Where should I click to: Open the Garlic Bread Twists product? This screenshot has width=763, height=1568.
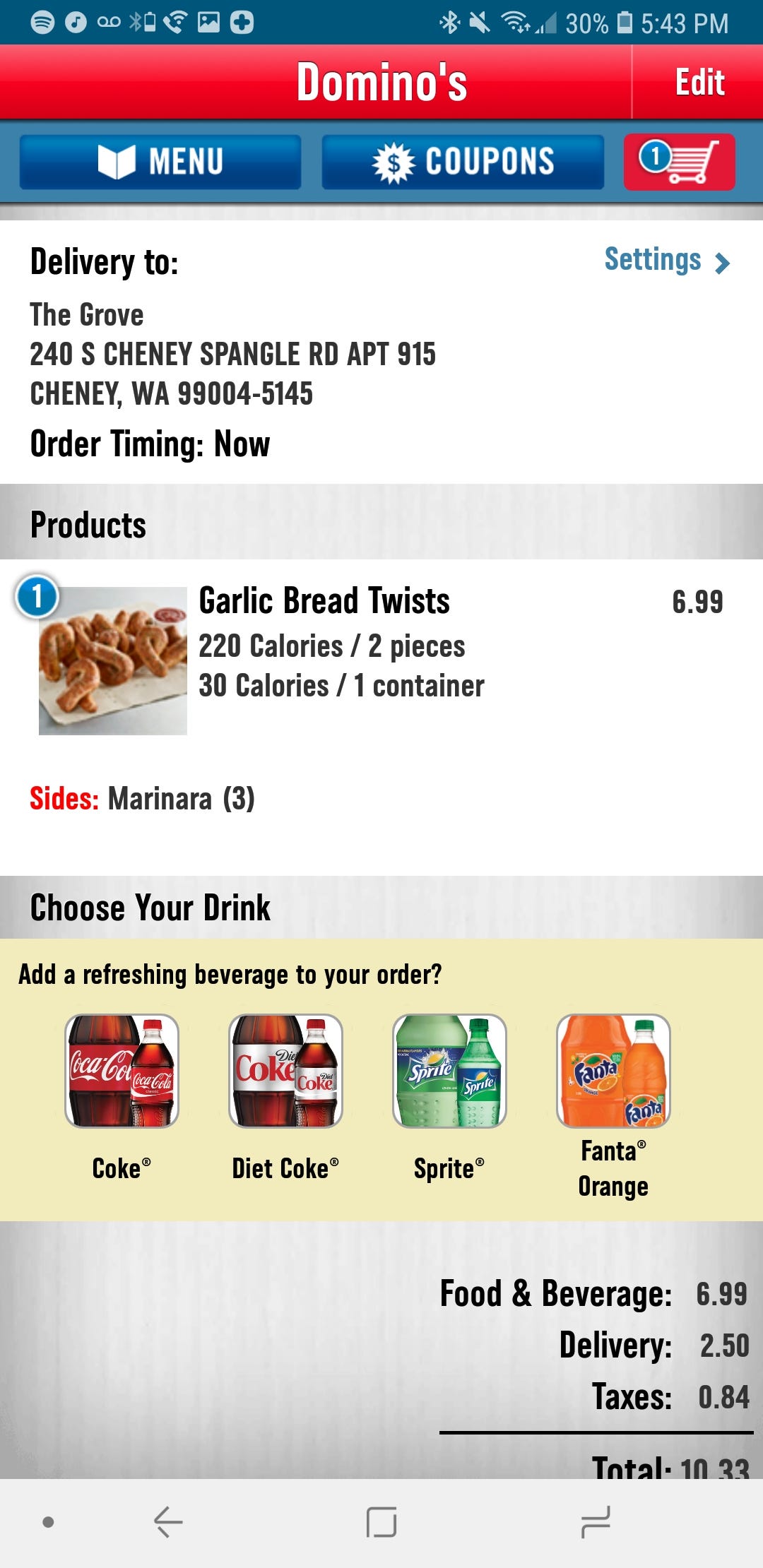pos(324,601)
